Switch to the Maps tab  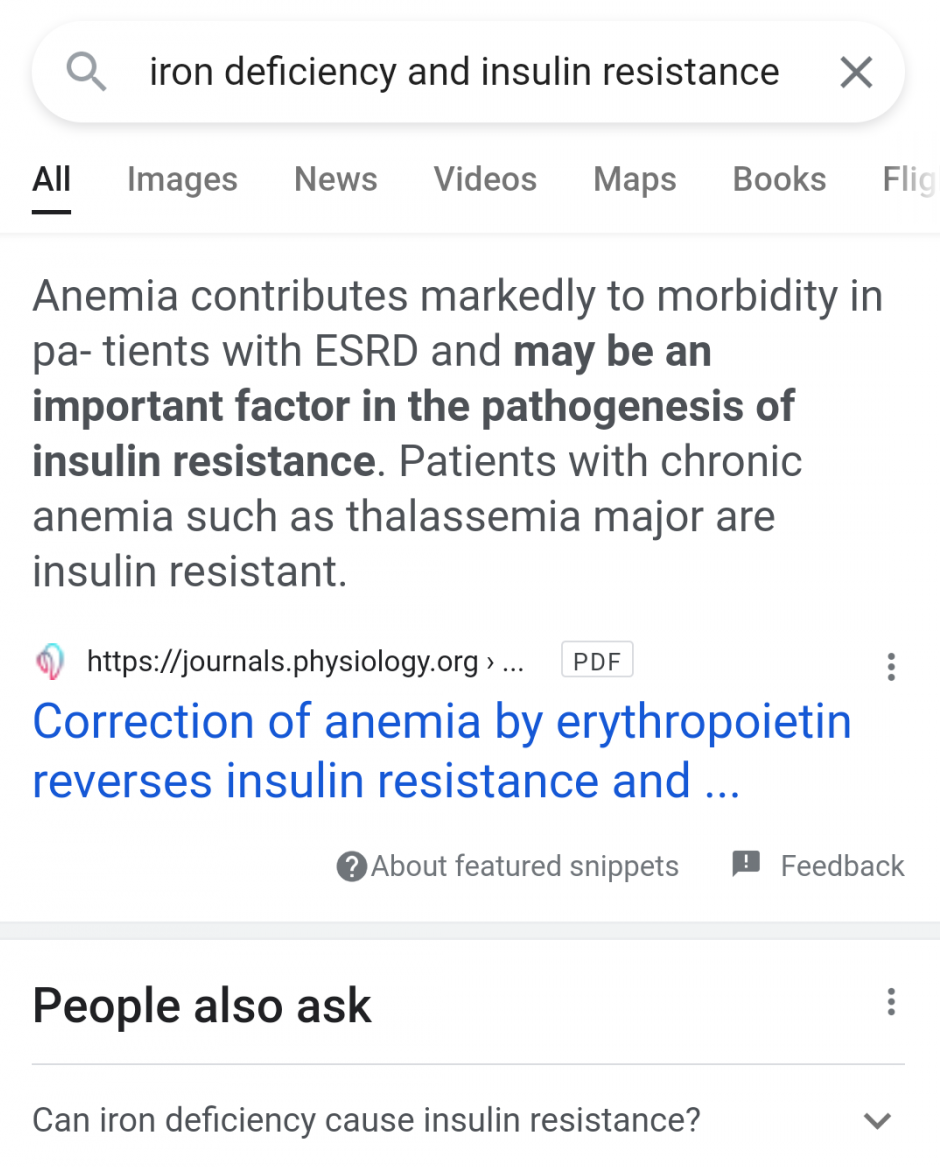pos(634,179)
